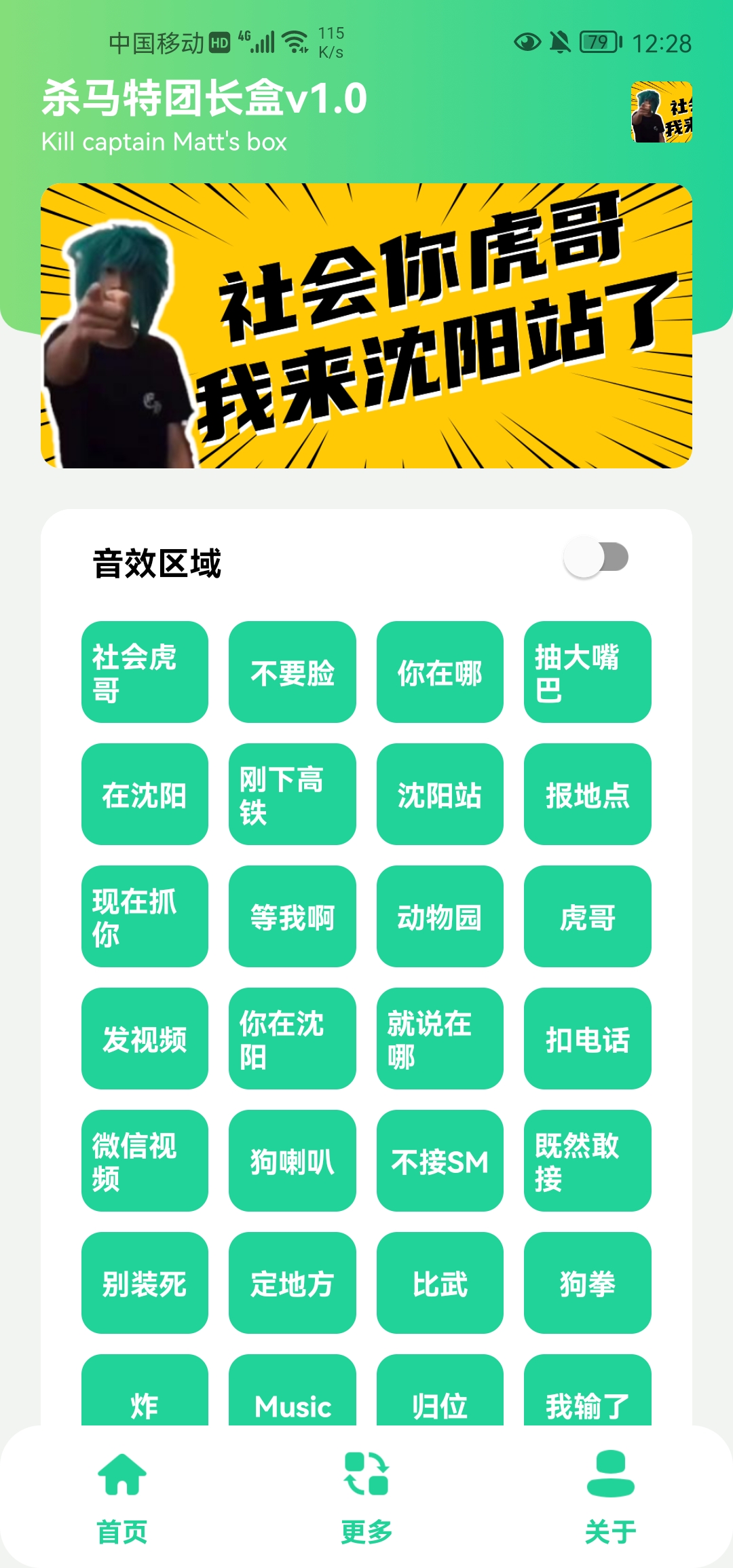
Task: Trigger the 动物园 sound
Action: tap(440, 916)
